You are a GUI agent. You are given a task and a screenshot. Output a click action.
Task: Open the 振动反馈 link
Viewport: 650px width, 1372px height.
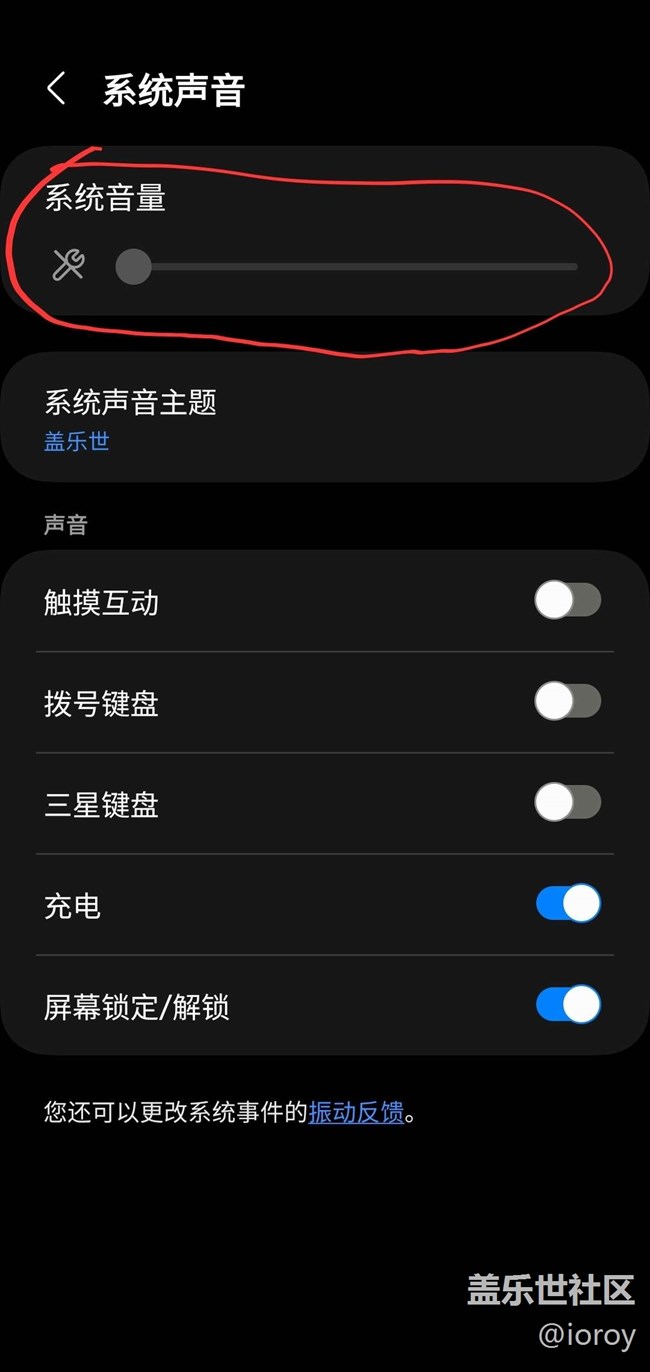pos(356,1113)
